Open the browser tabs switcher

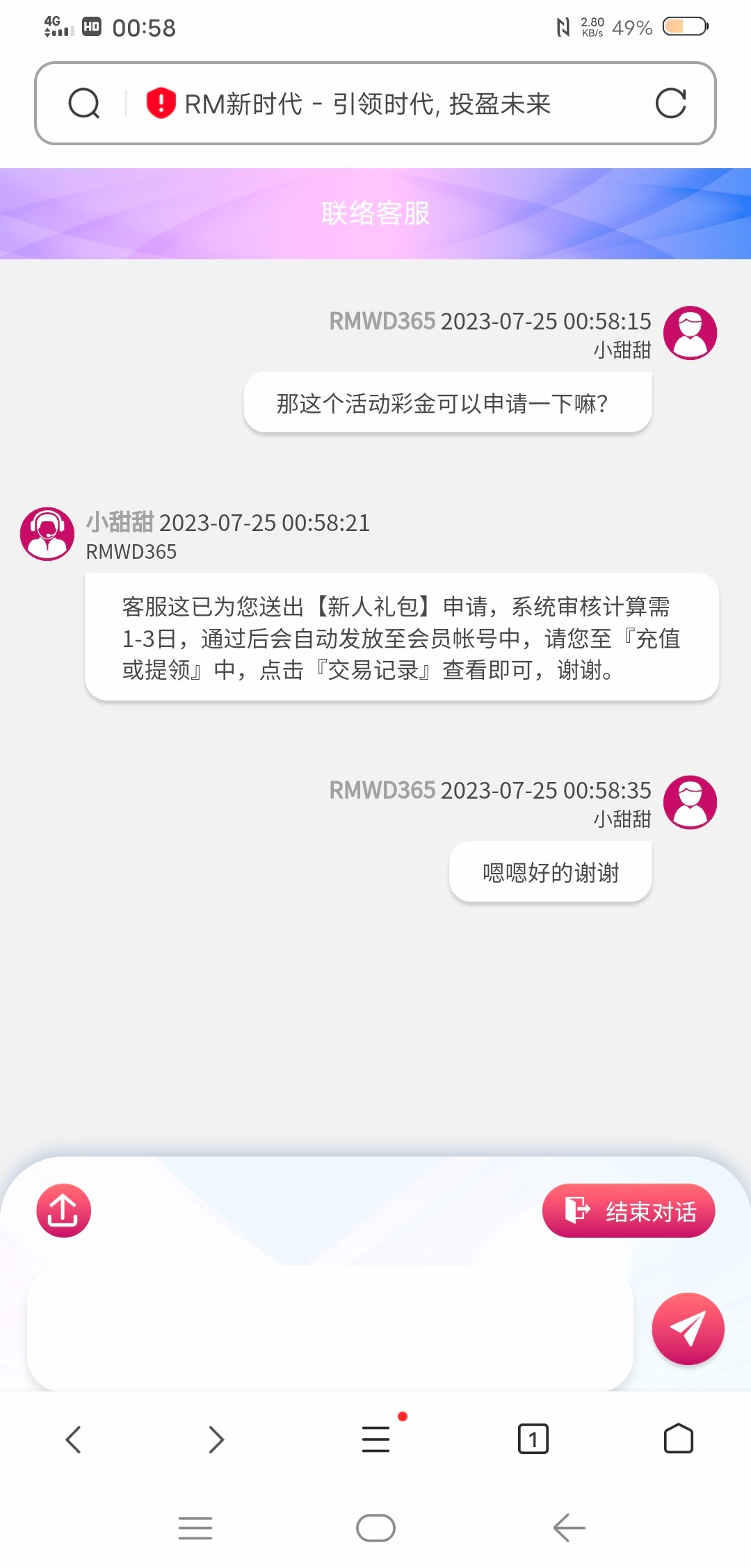click(x=533, y=1439)
